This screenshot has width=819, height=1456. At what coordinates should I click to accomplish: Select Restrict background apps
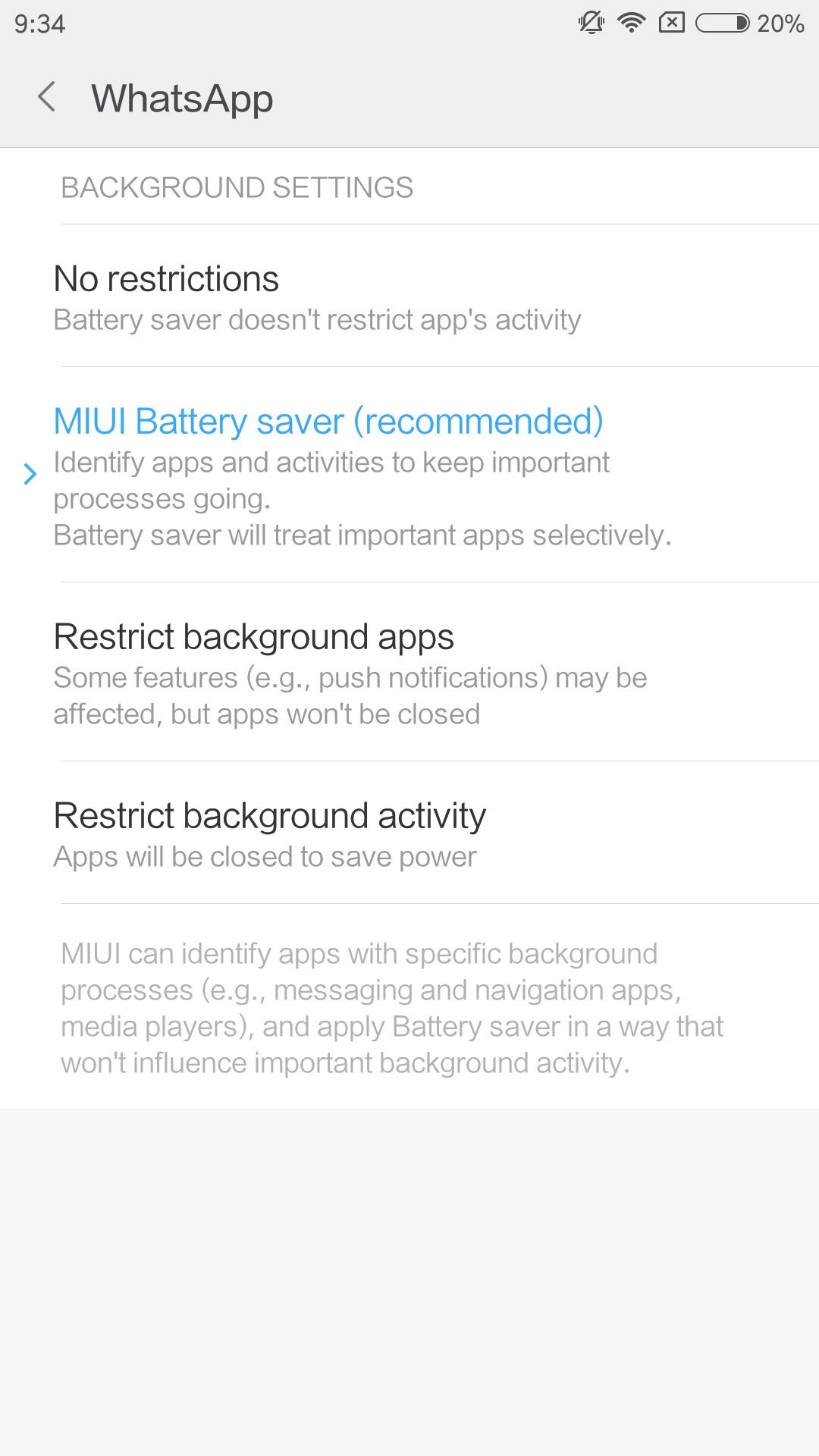coord(409,672)
